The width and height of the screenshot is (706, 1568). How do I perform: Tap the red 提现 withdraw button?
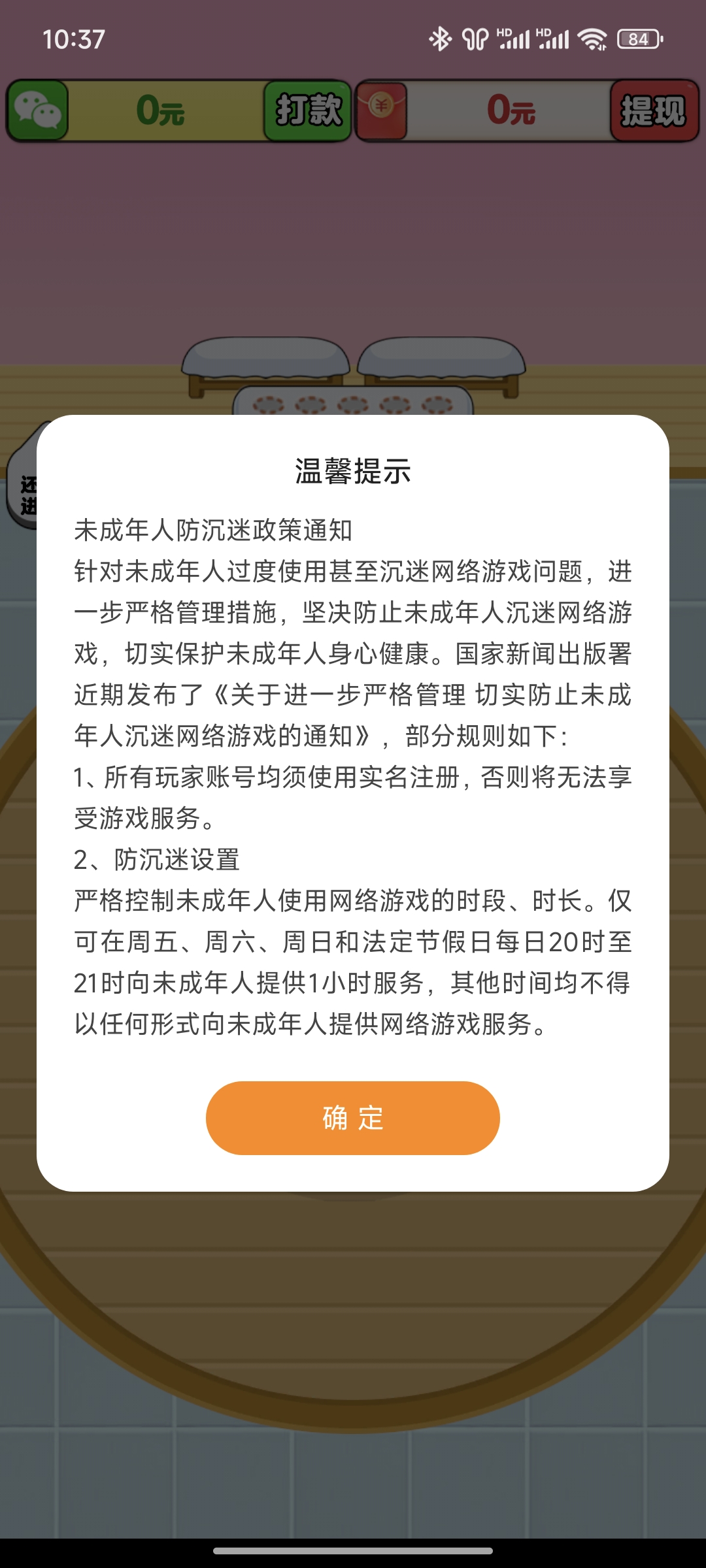tap(654, 110)
